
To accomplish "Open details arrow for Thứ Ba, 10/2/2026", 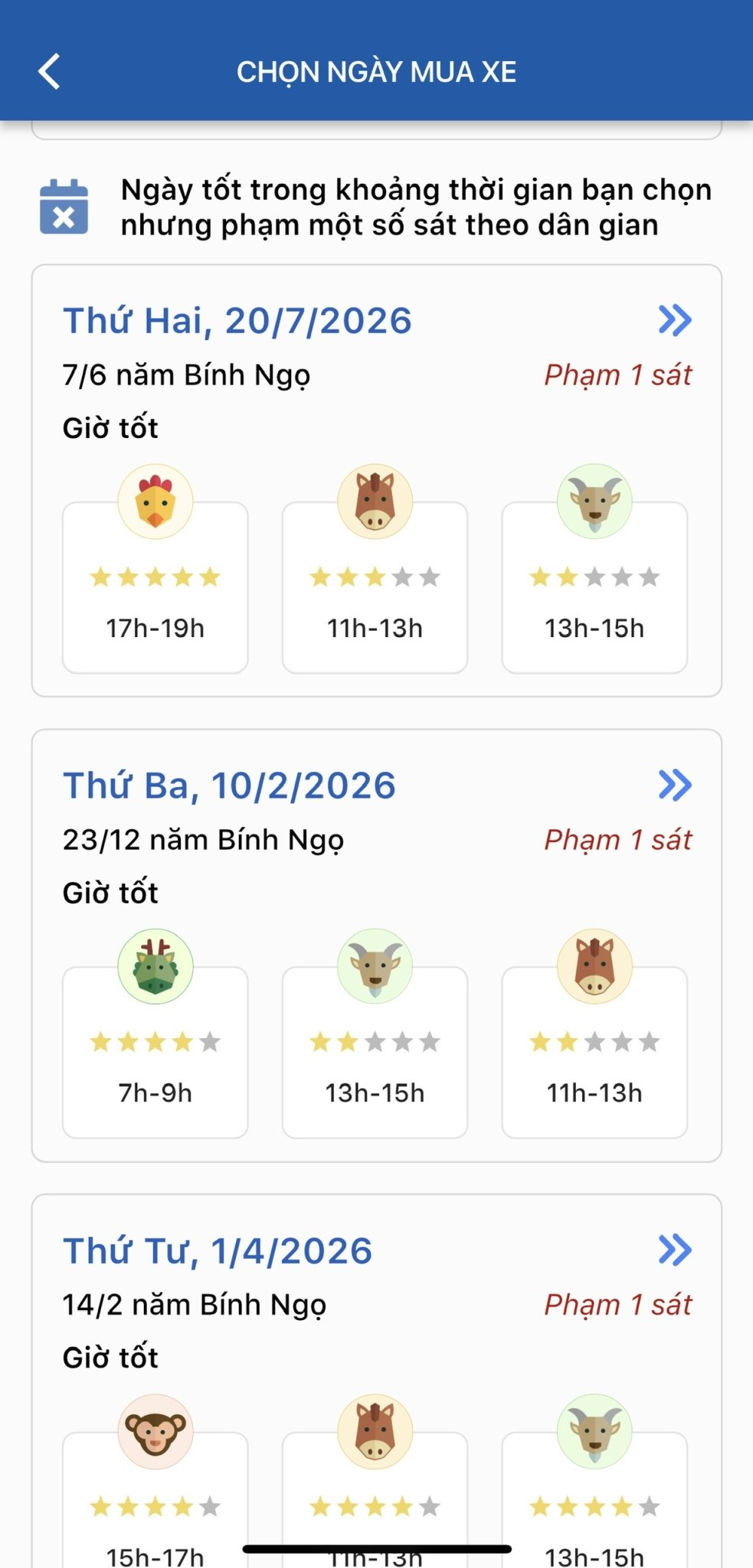I will click(x=675, y=785).
